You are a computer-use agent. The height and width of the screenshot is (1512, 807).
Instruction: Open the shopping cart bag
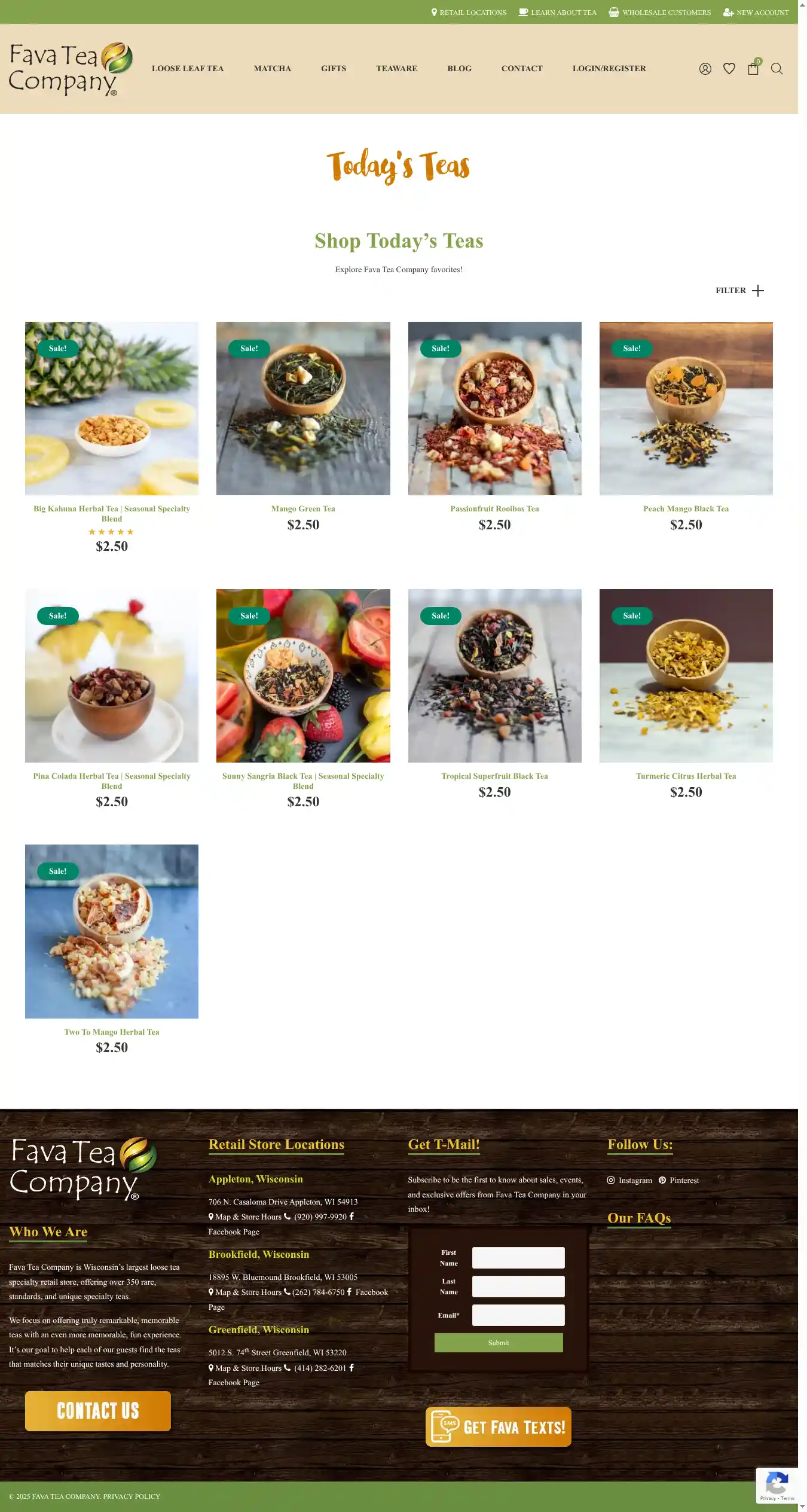(753, 69)
